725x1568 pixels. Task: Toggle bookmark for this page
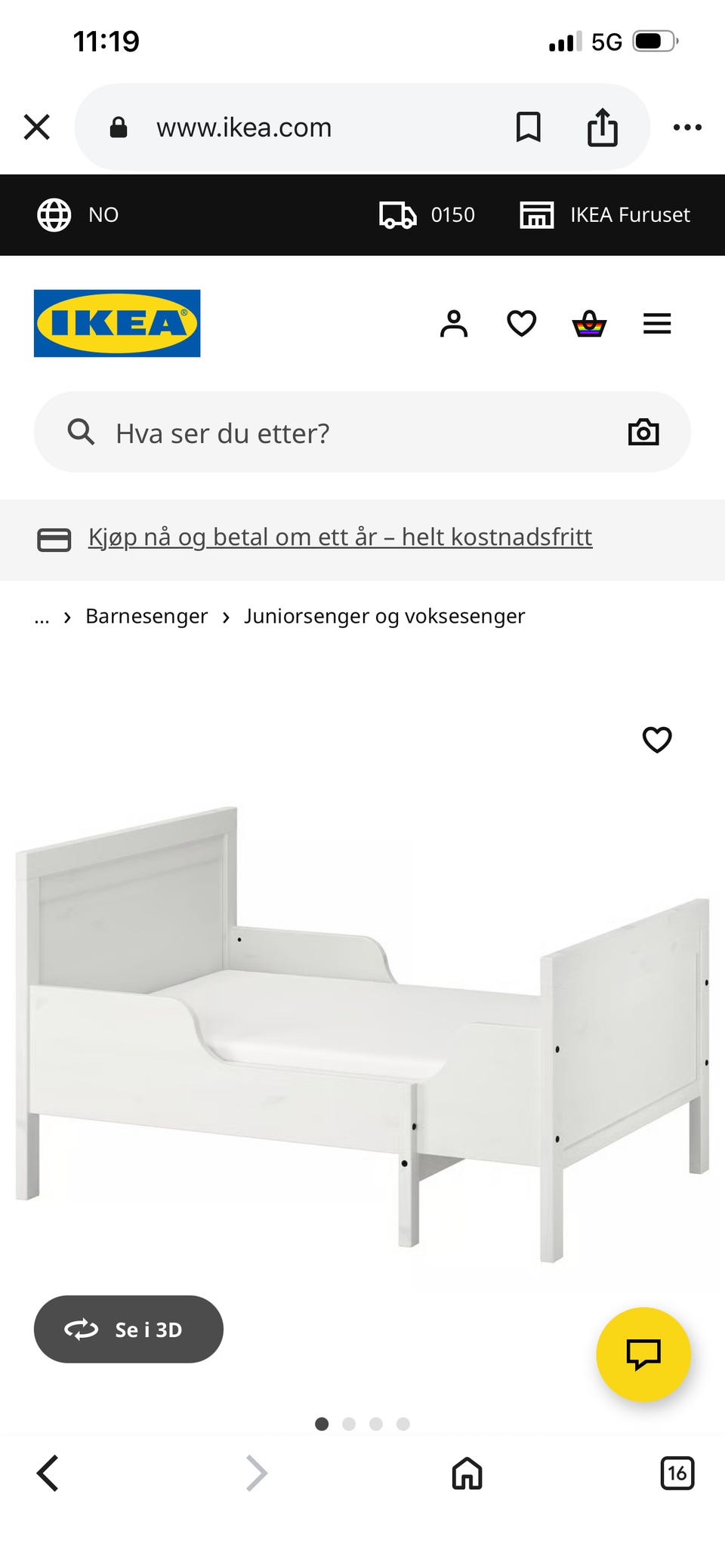pyautogui.click(x=529, y=127)
